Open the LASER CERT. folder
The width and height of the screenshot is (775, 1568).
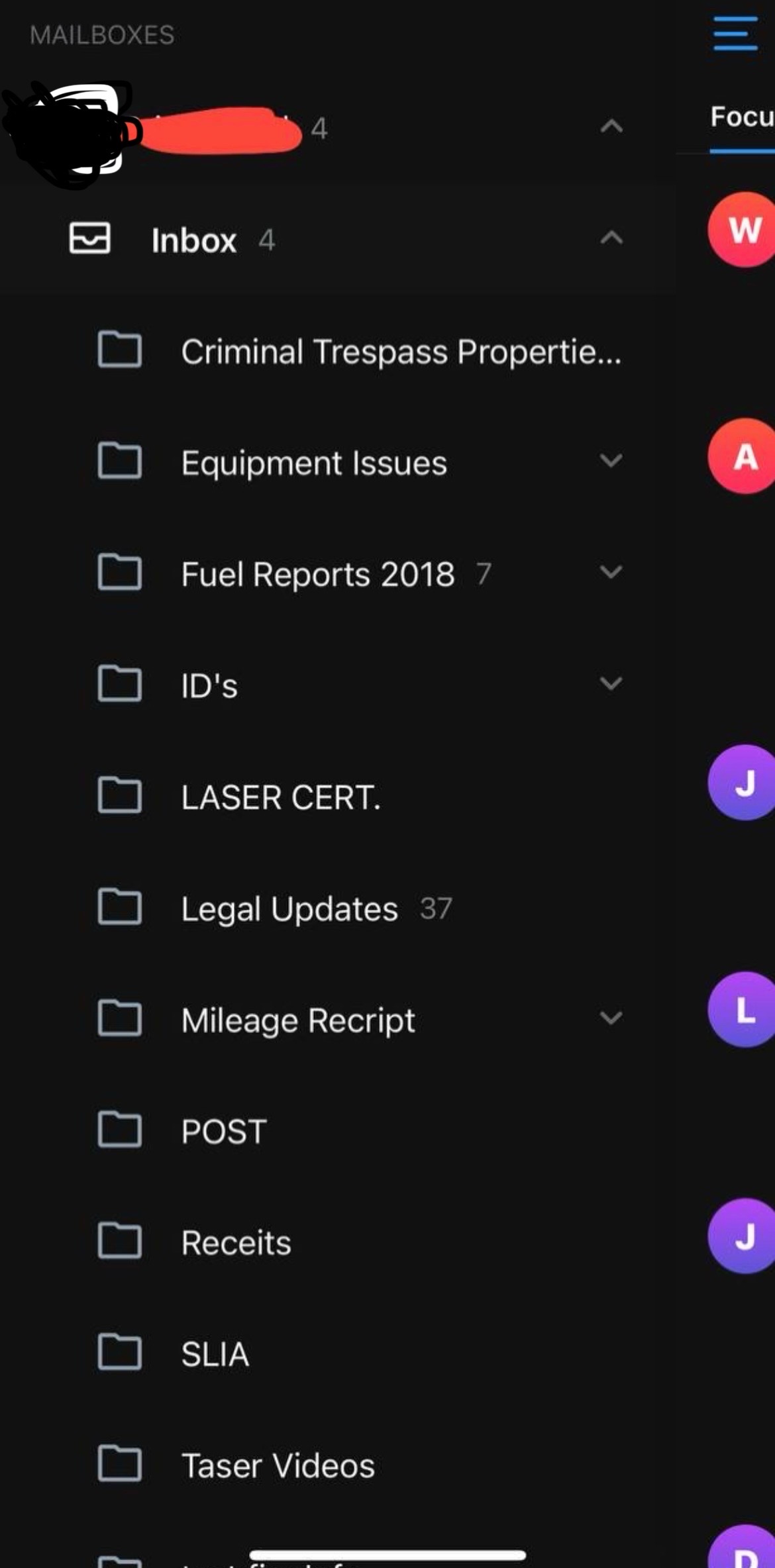point(281,797)
